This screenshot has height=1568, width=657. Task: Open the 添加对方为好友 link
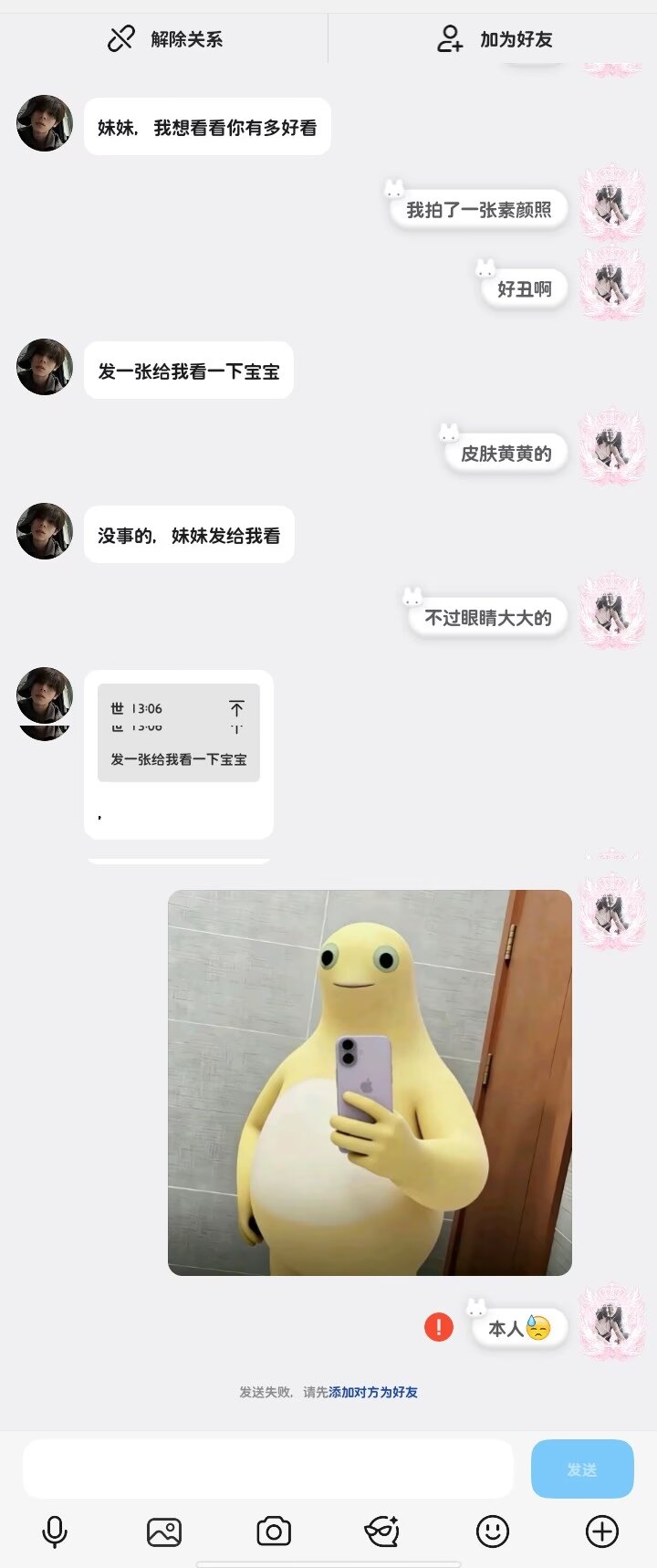pos(373,1392)
